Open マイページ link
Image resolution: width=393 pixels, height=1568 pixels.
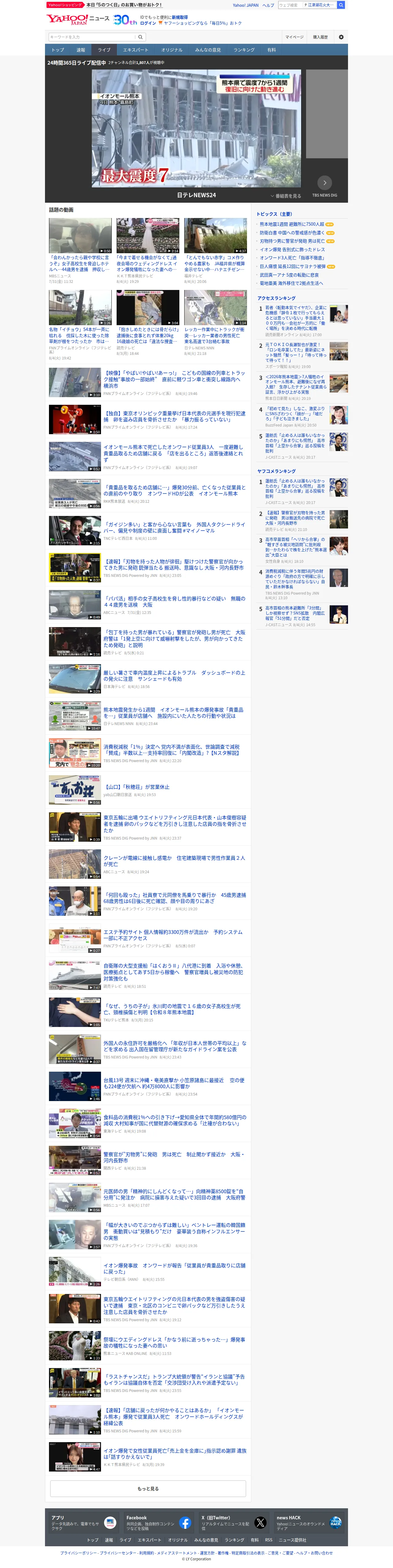pos(294,37)
